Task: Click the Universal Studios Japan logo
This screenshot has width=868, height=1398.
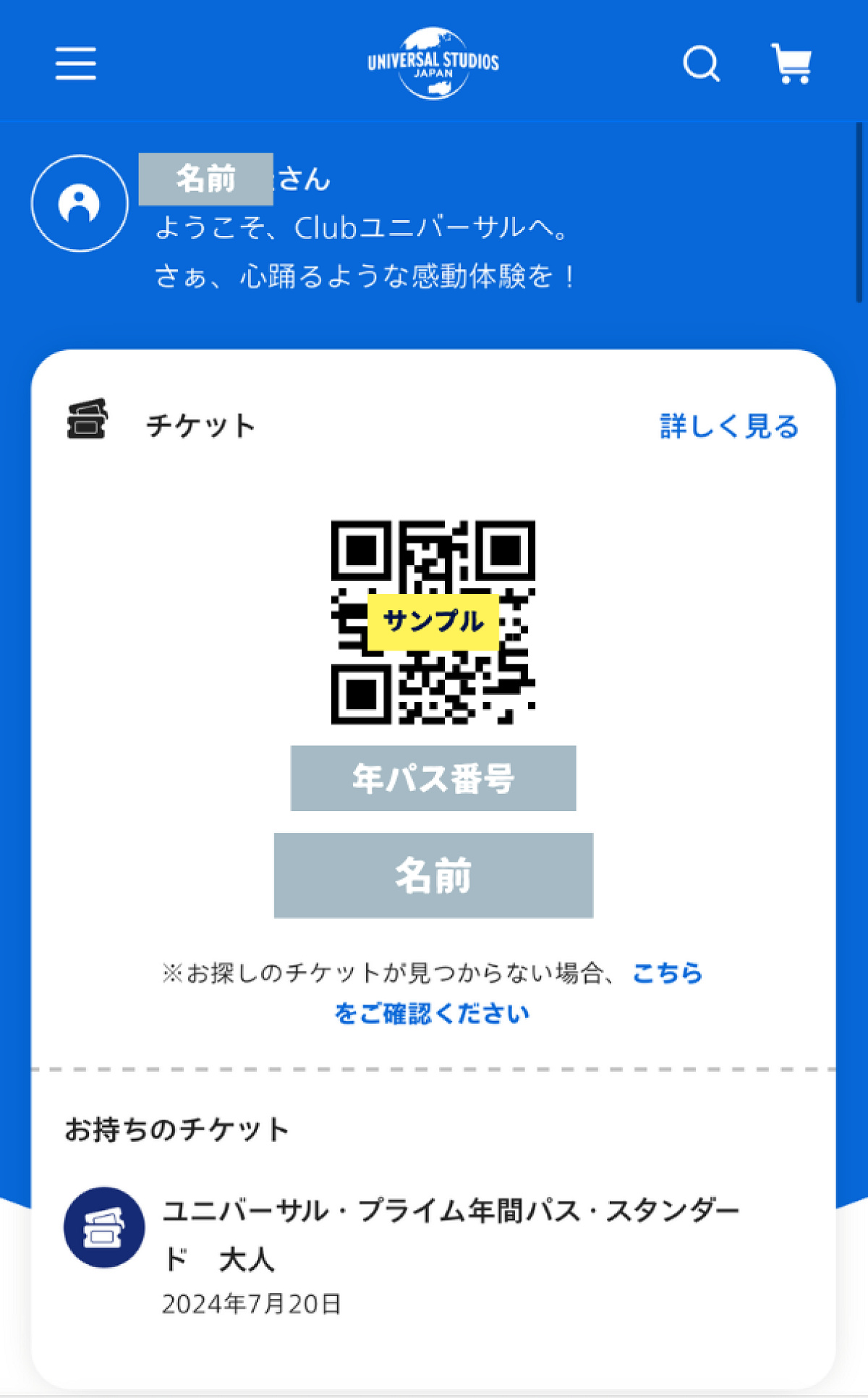Action: coord(433,62)
